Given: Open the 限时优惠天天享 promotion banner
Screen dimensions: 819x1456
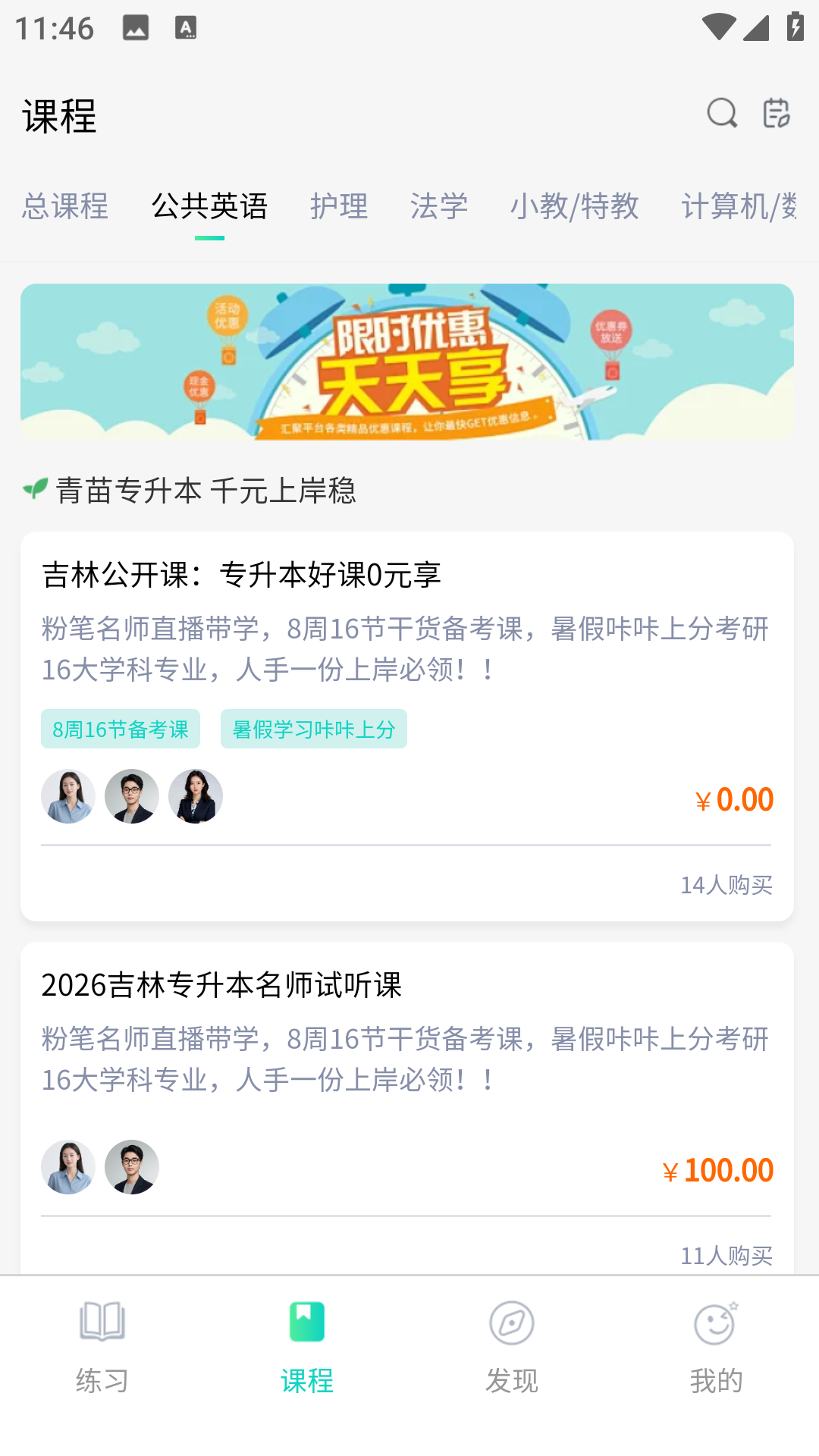Looking at the screenshot, I should [x=409, y=362].
